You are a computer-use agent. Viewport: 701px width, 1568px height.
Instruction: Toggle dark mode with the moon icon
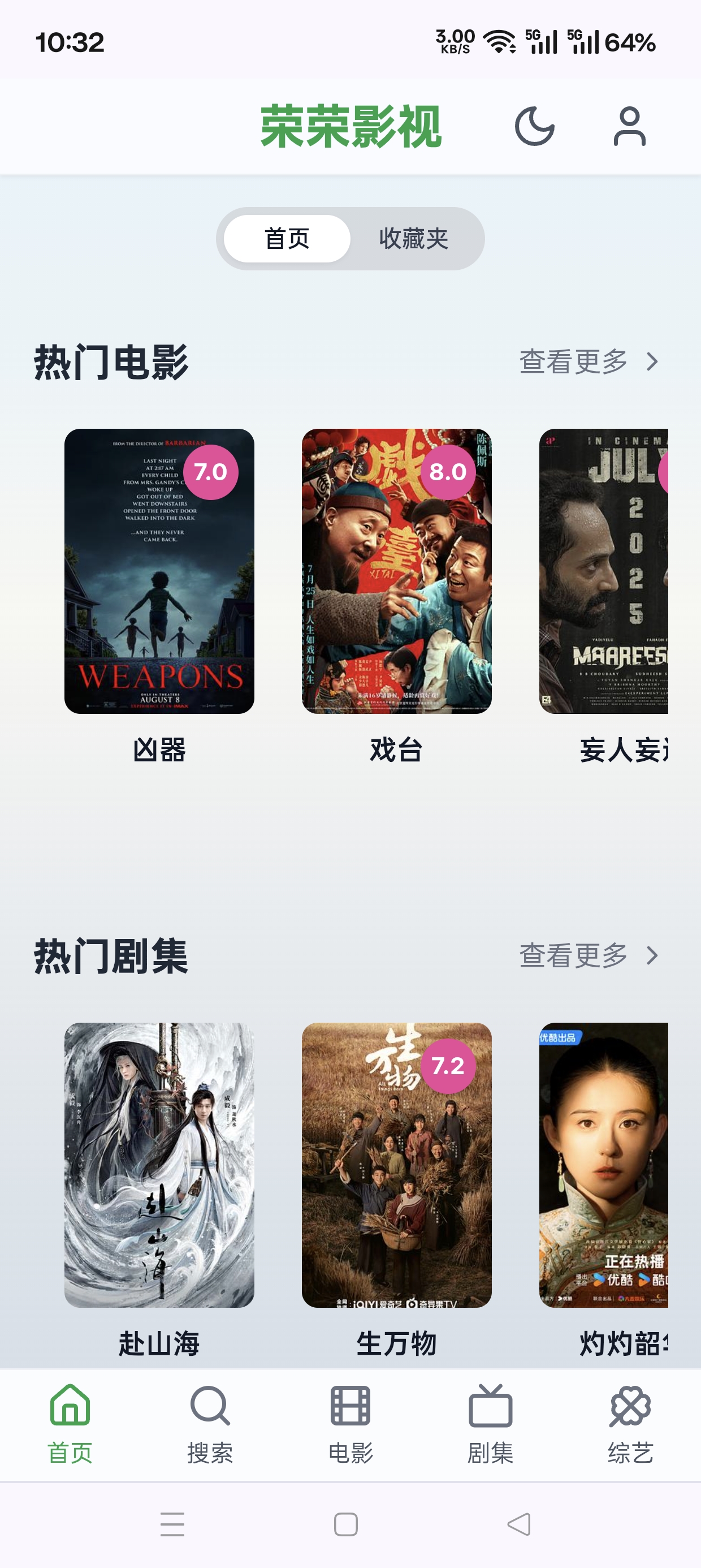(x=534, y=126)
